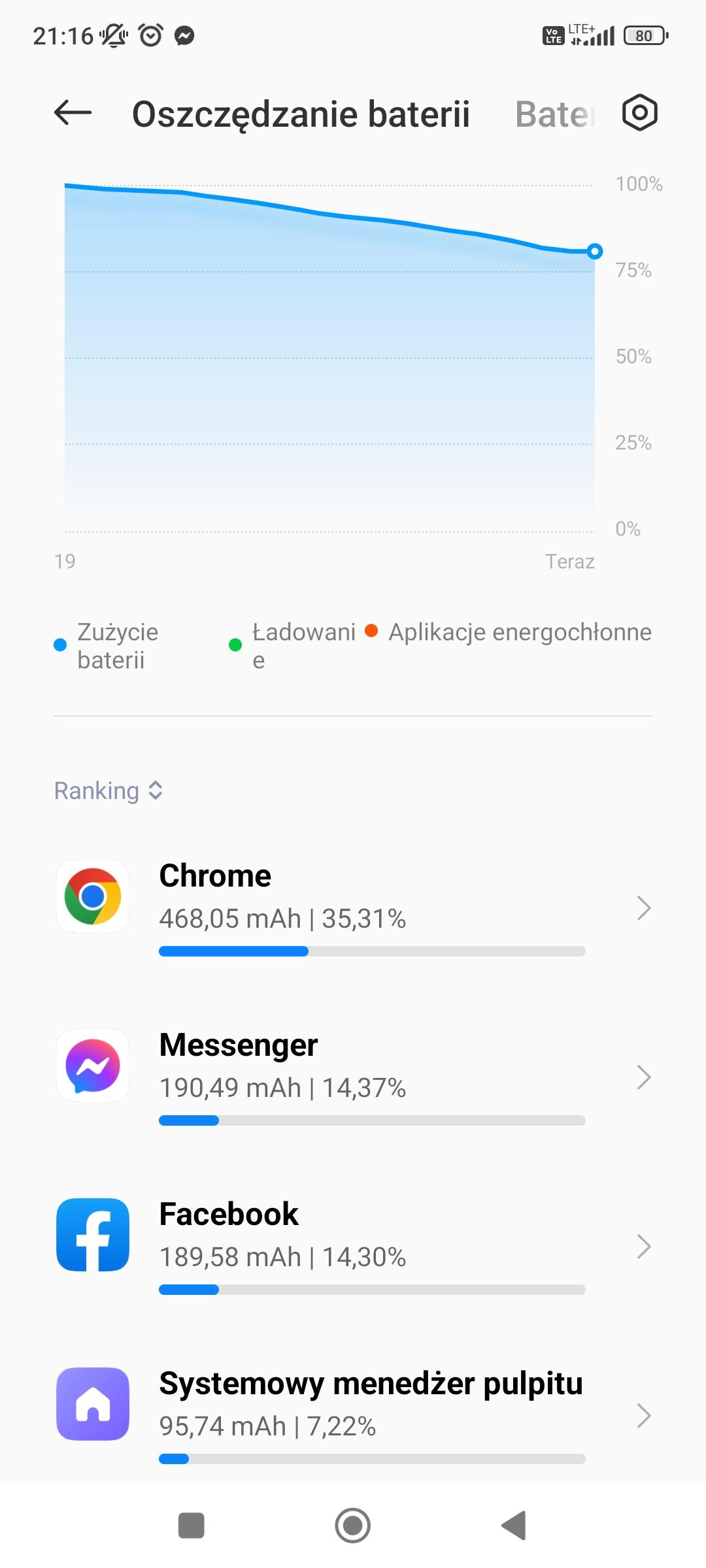Switch to the Bateria tab

coord(554,114)
